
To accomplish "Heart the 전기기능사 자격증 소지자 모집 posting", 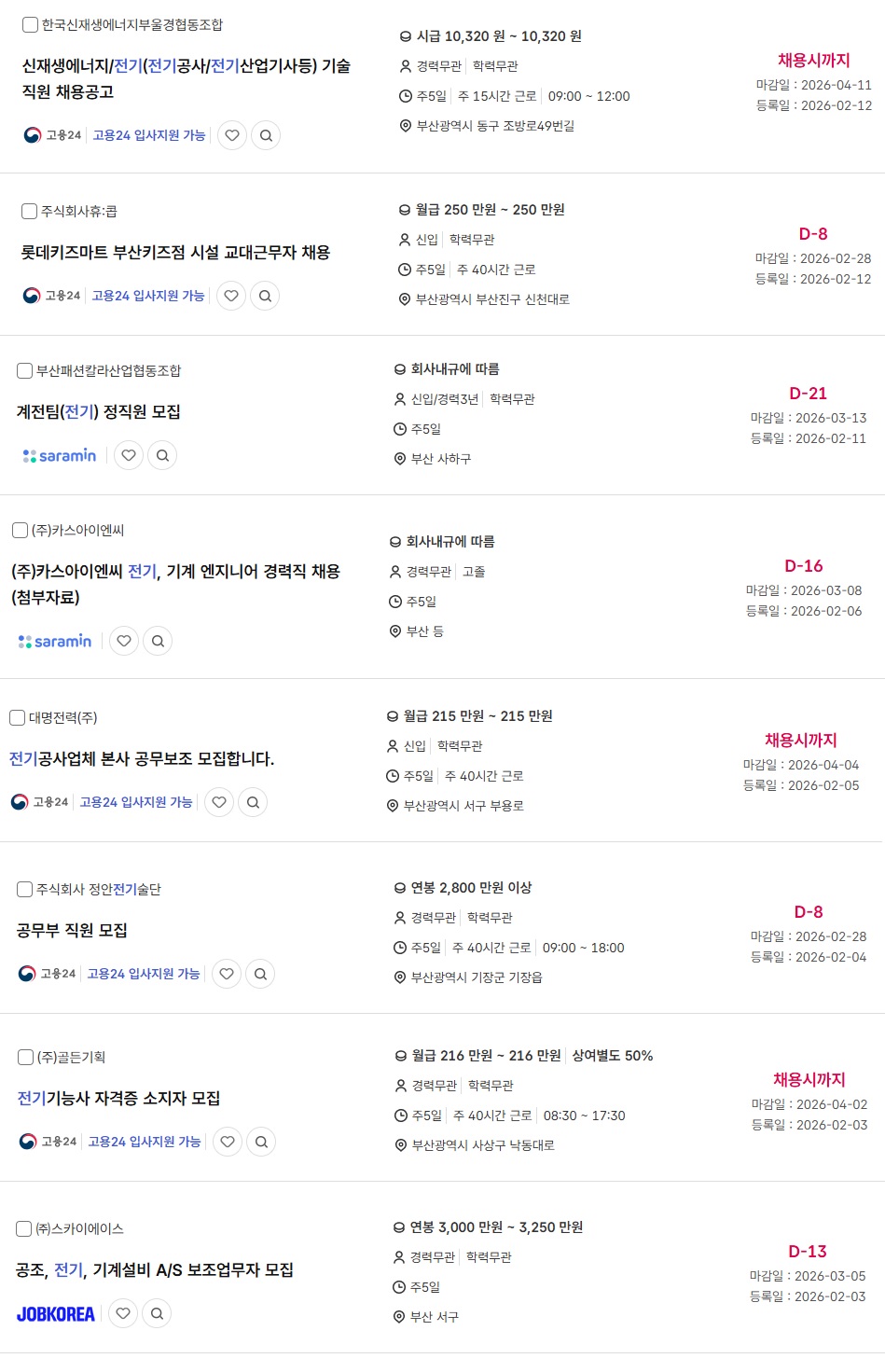I will [228, 1142].
